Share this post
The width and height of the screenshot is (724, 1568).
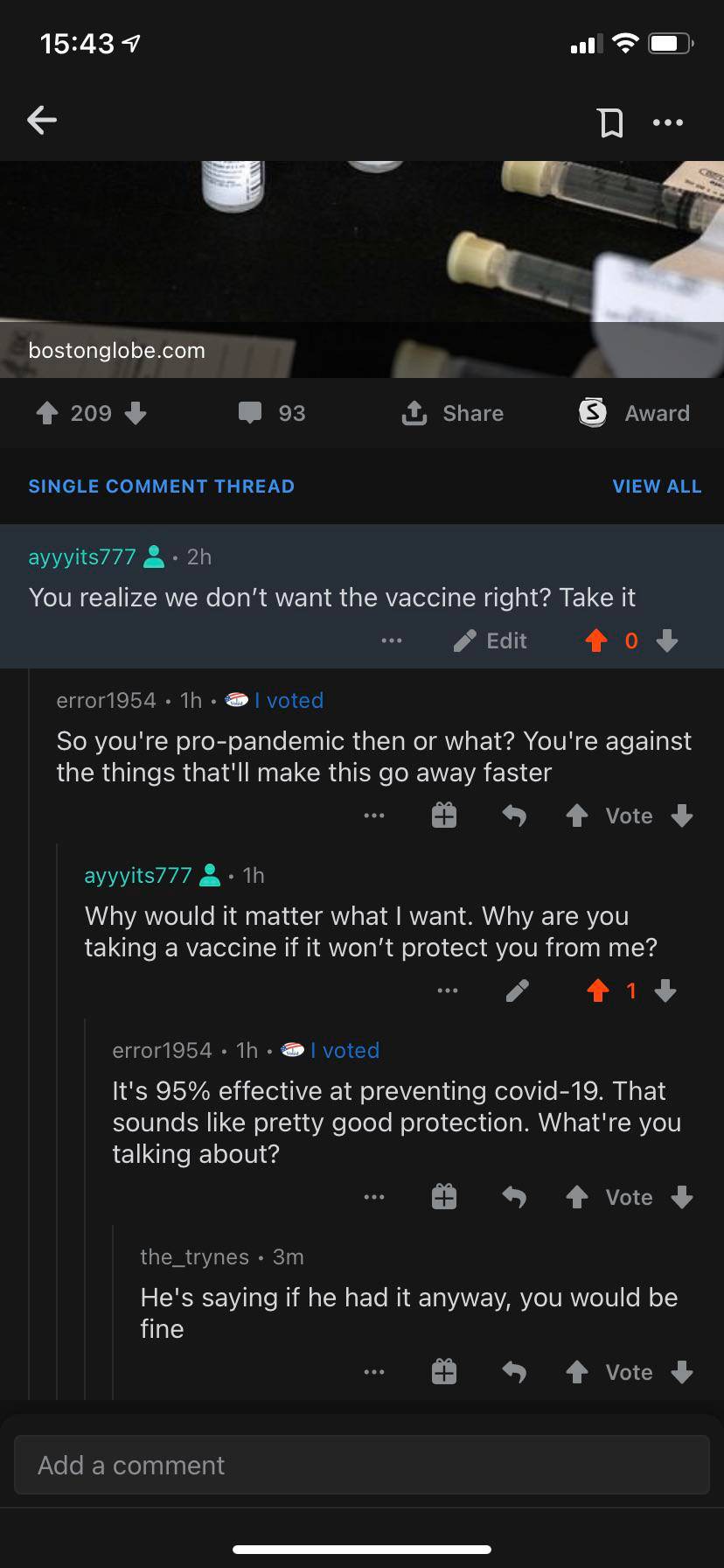(x=453, y=413)
